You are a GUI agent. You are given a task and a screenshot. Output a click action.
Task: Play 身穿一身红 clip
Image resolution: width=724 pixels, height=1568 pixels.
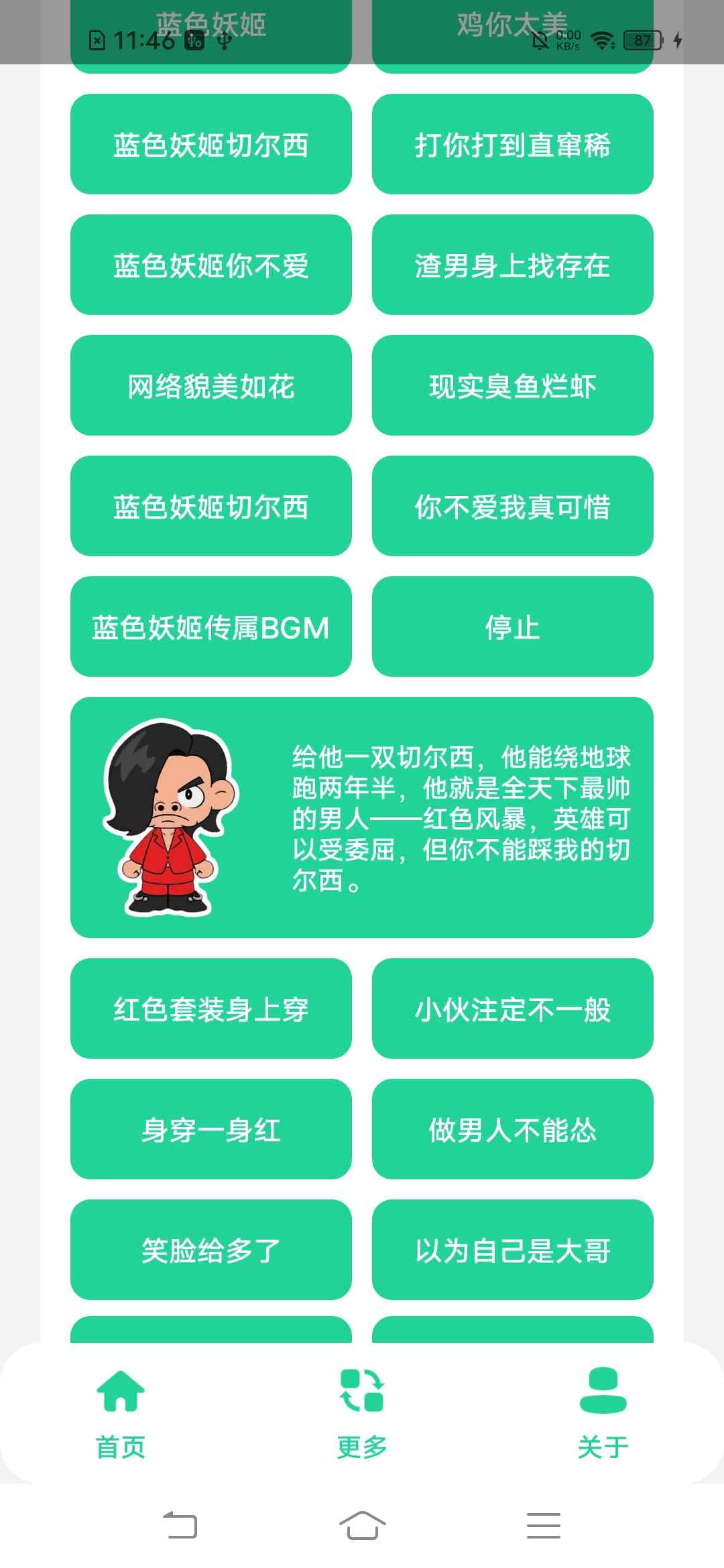[x=211, y=1129]
